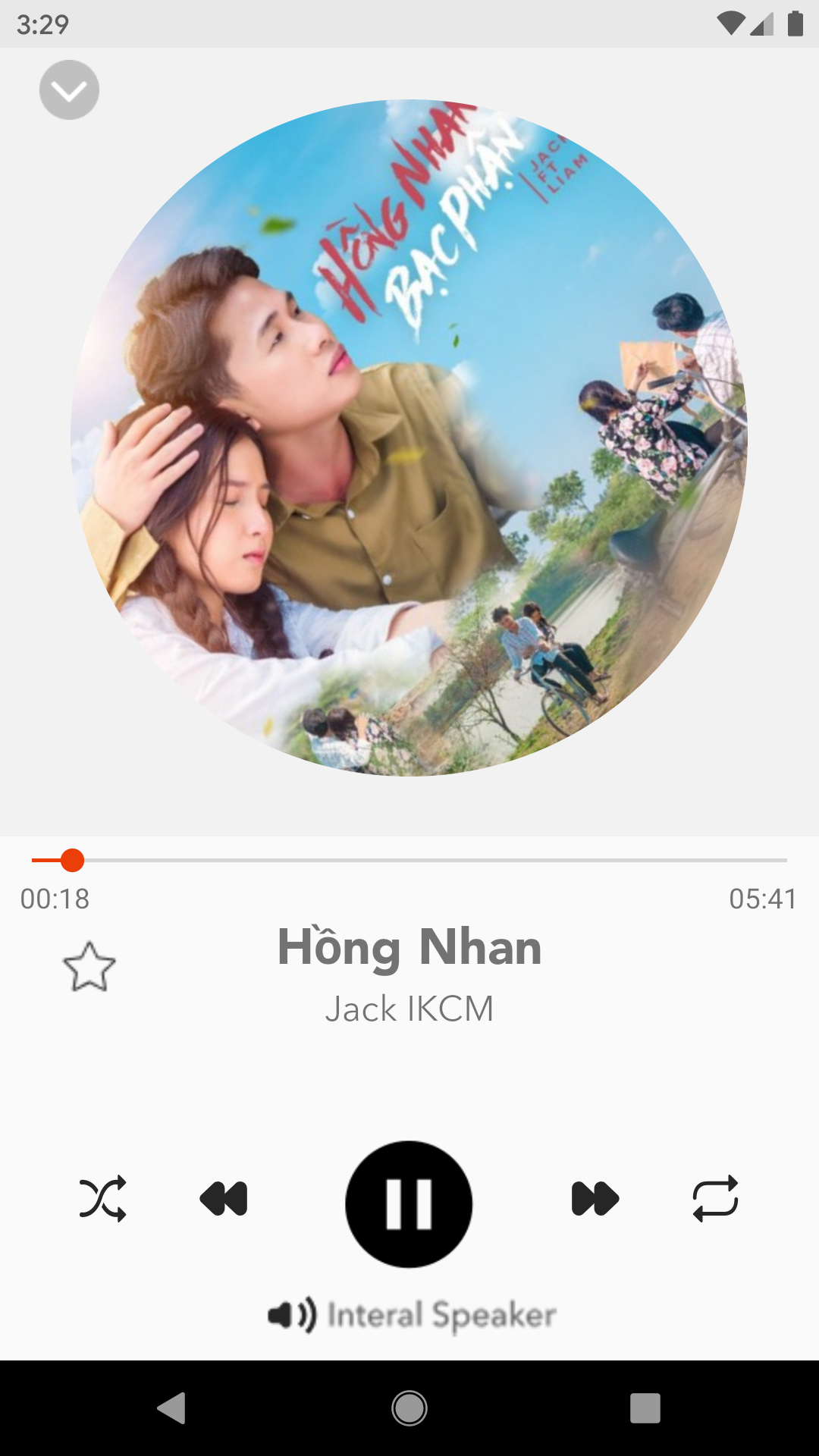Collapse the player with the down chevron
The width and height of the screenshot is (819, 1456).
69,90
